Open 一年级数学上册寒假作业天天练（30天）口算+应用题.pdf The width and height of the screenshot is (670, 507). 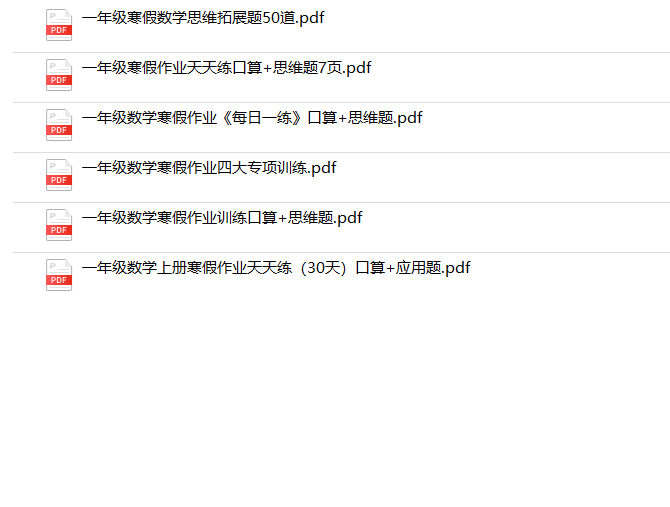276,268
